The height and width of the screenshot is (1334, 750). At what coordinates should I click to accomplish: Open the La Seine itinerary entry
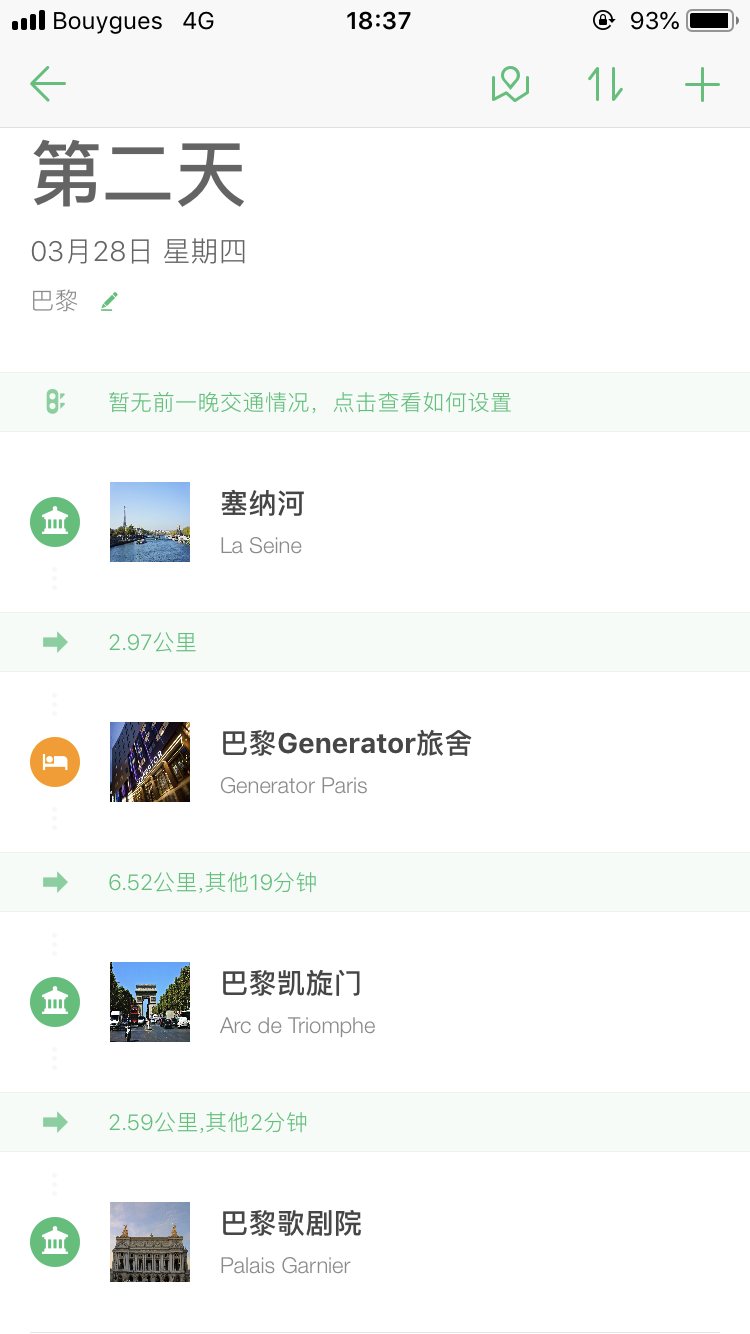click(300, 521)
